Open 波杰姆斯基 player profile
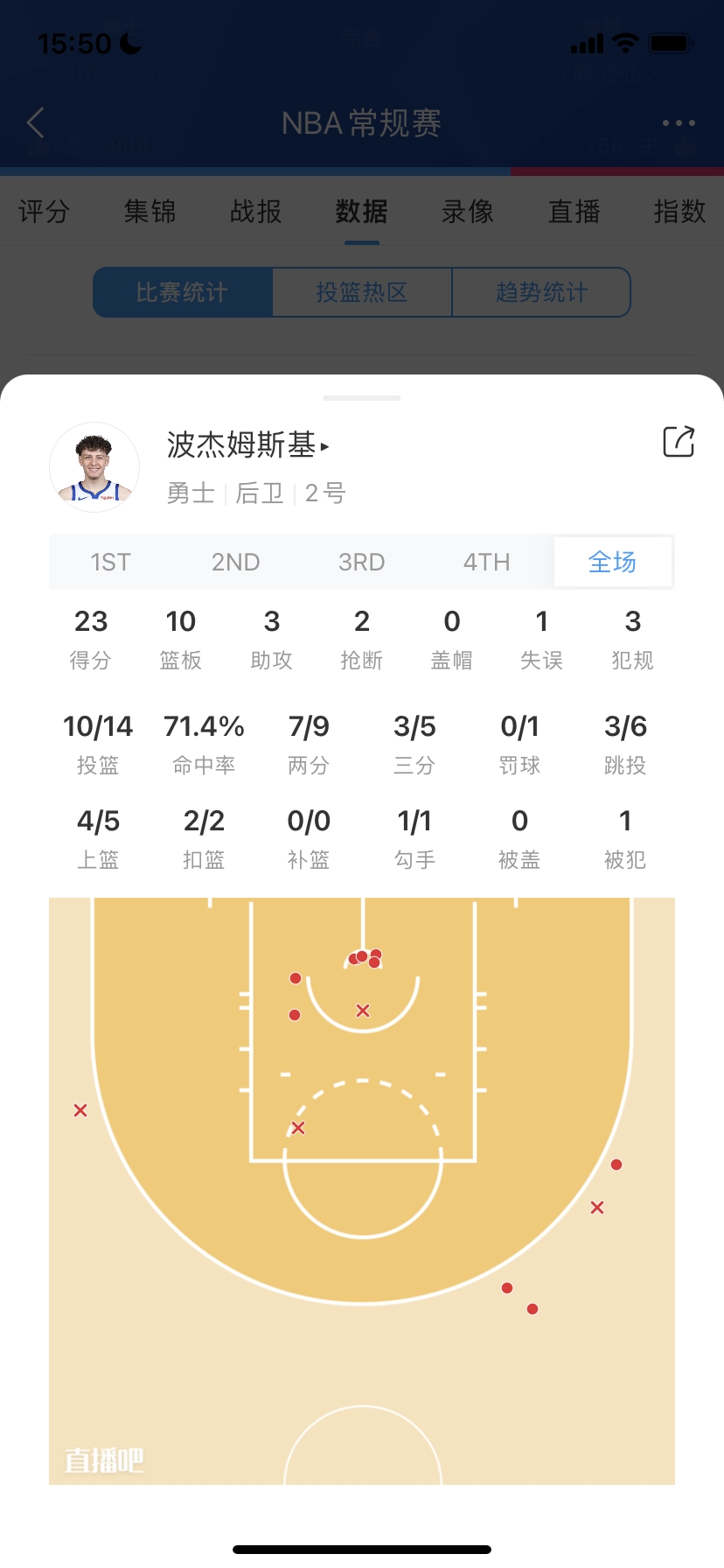 click(248, 445)
